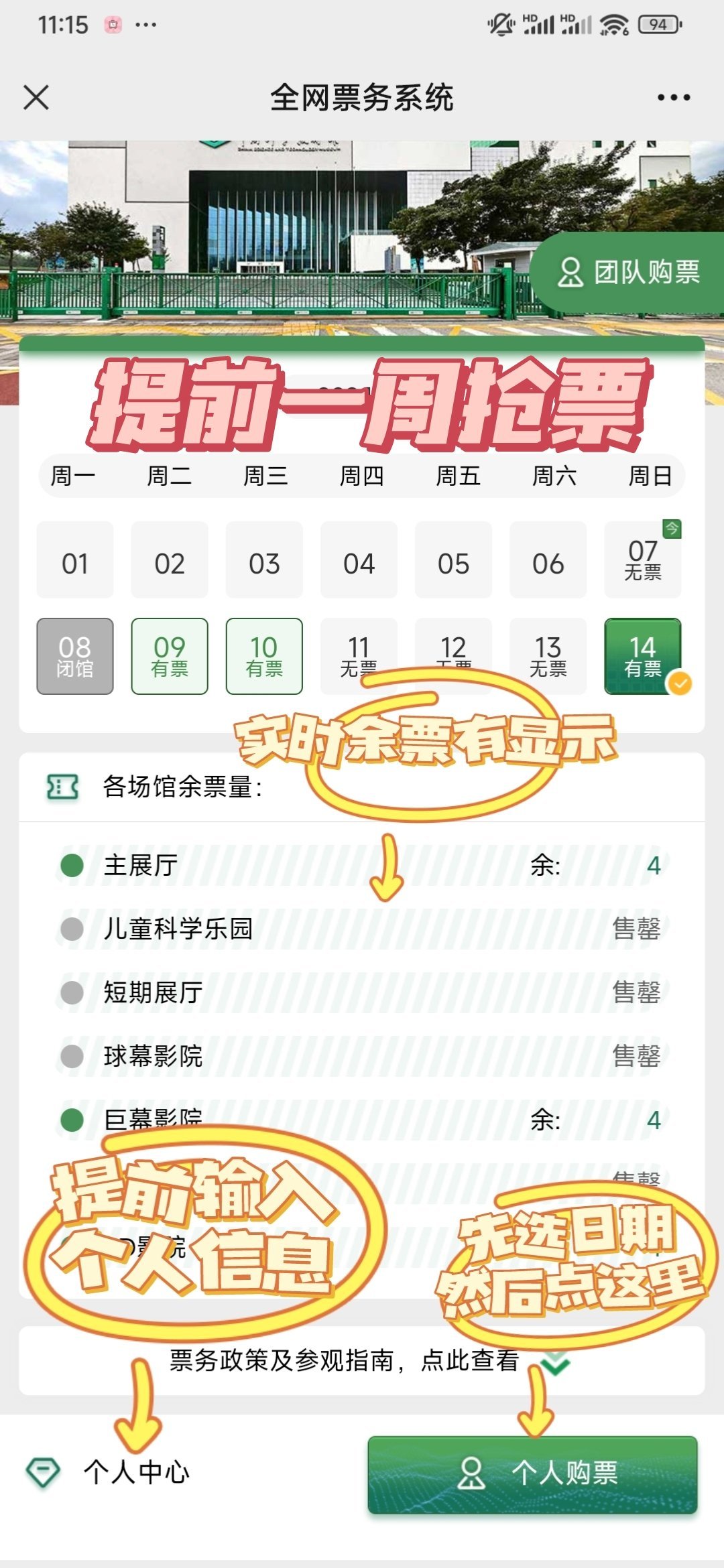Select date 13 marked 无票
The width and height of the screenshot is (724, 1568).
point(548,656)
